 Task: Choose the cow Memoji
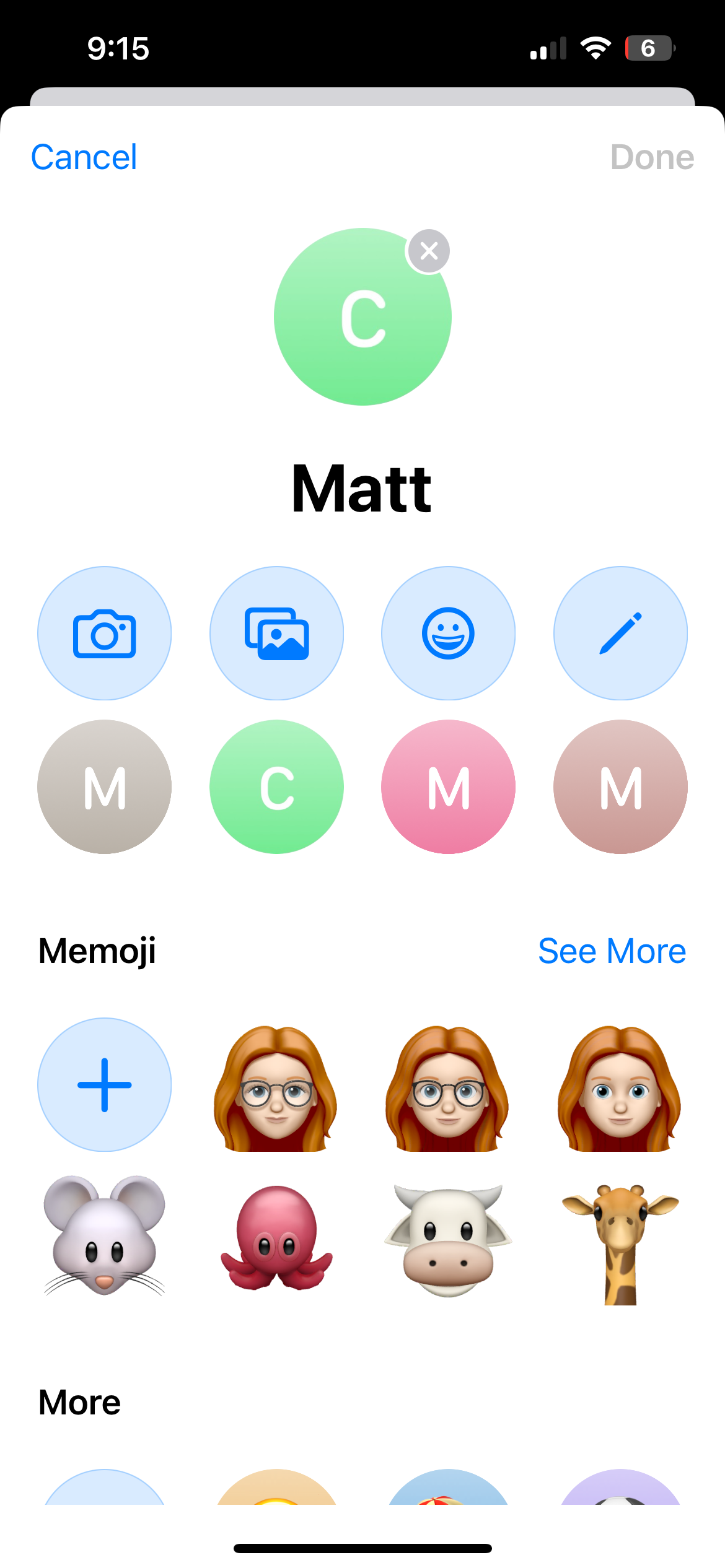click(448, 1240)
